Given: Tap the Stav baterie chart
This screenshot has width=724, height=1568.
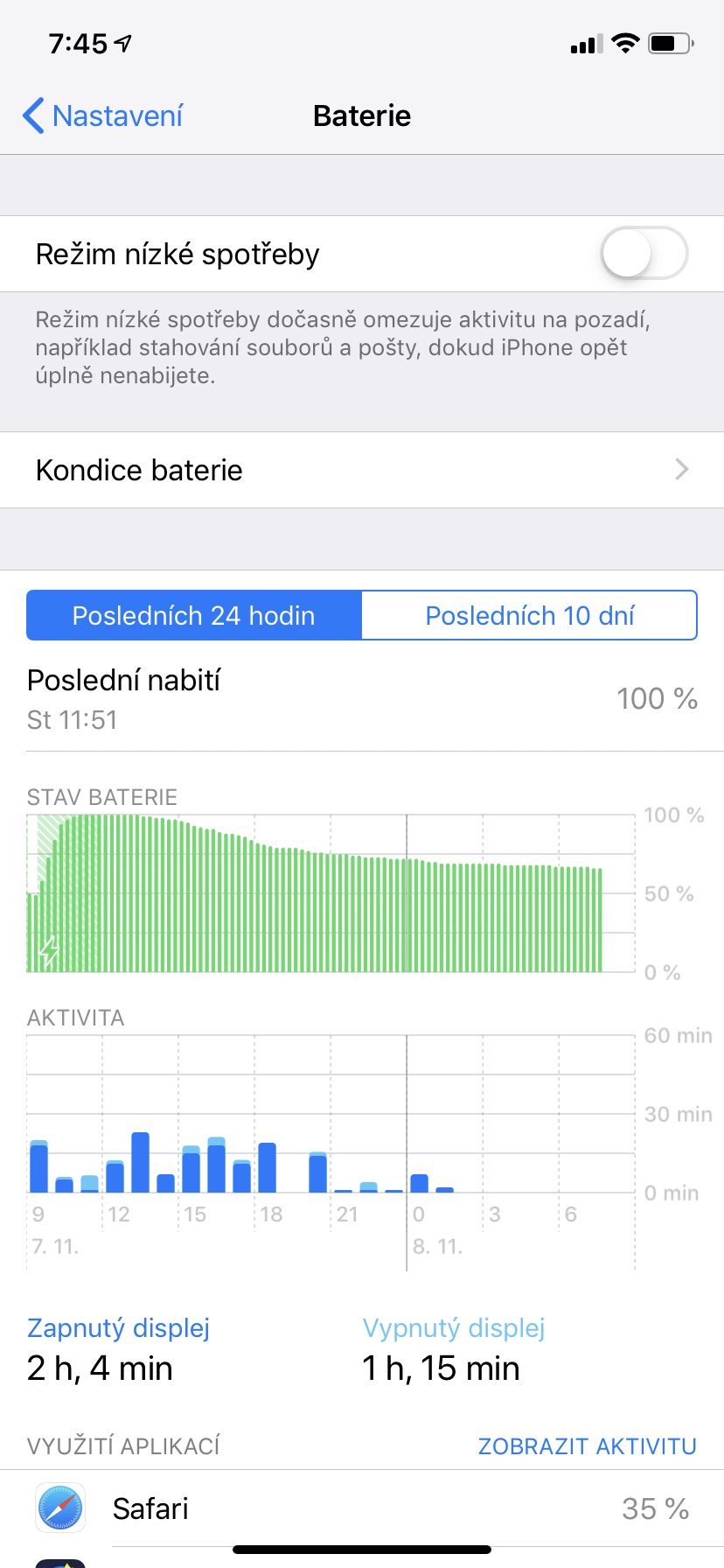Looking at the screenshot, I should coord(331,892).
